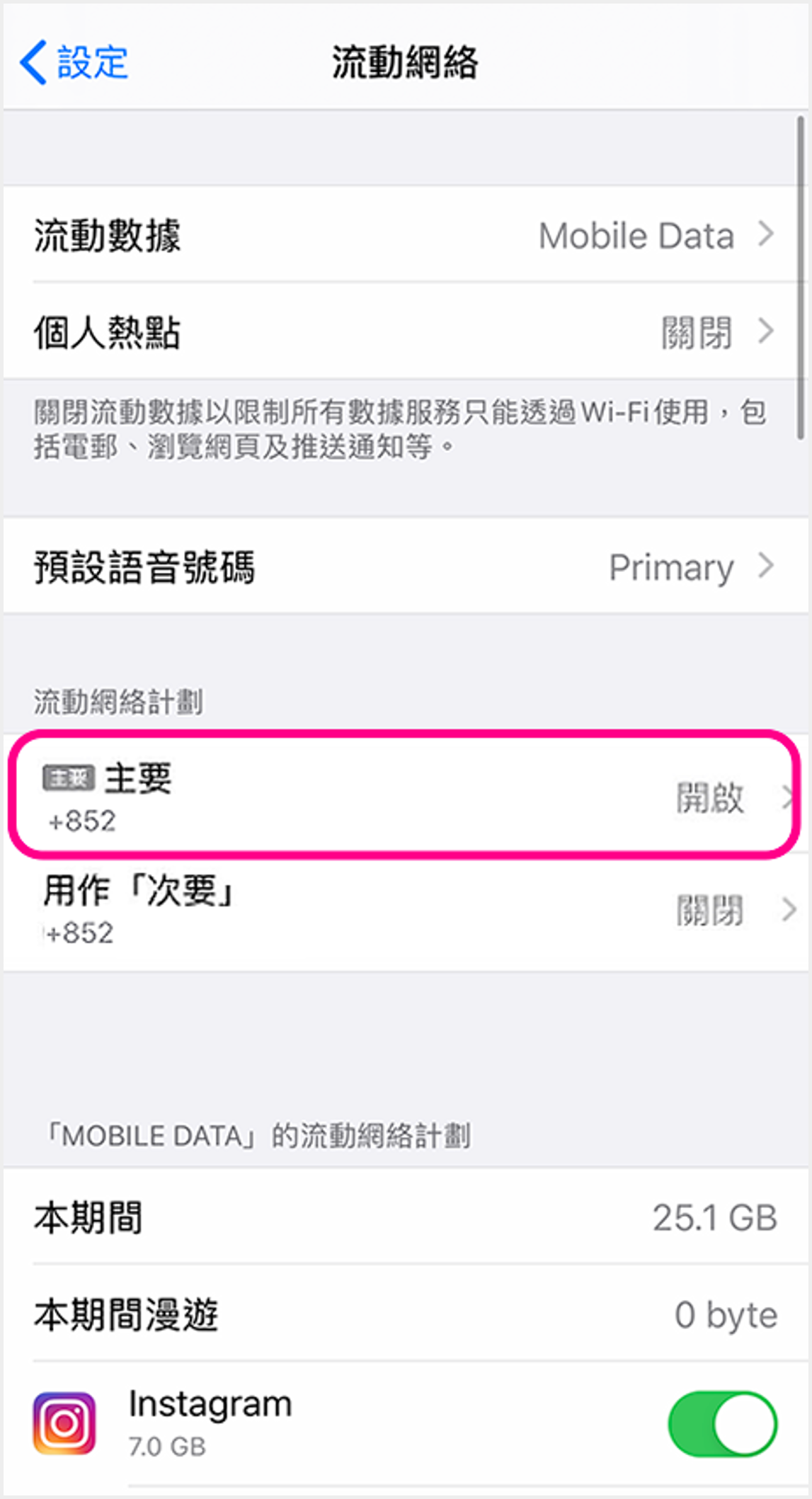Open 預設語音號碼 options

(405, 566)
